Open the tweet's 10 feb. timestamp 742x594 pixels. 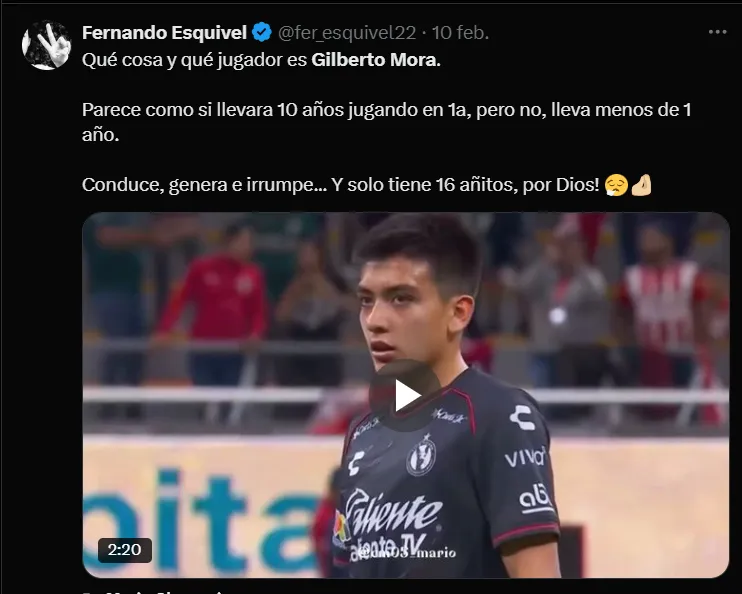coord(460,33)
